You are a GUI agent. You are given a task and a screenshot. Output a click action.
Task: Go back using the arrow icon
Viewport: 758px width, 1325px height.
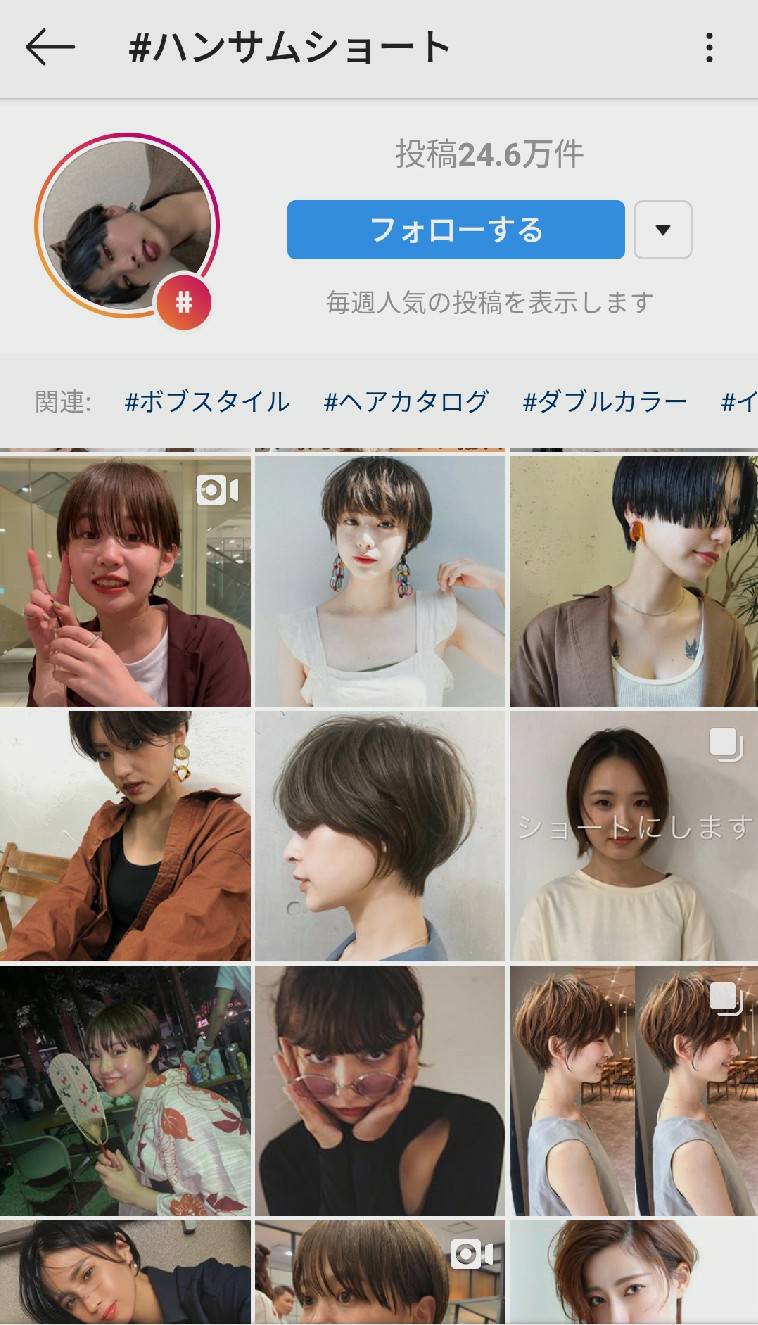50,47
